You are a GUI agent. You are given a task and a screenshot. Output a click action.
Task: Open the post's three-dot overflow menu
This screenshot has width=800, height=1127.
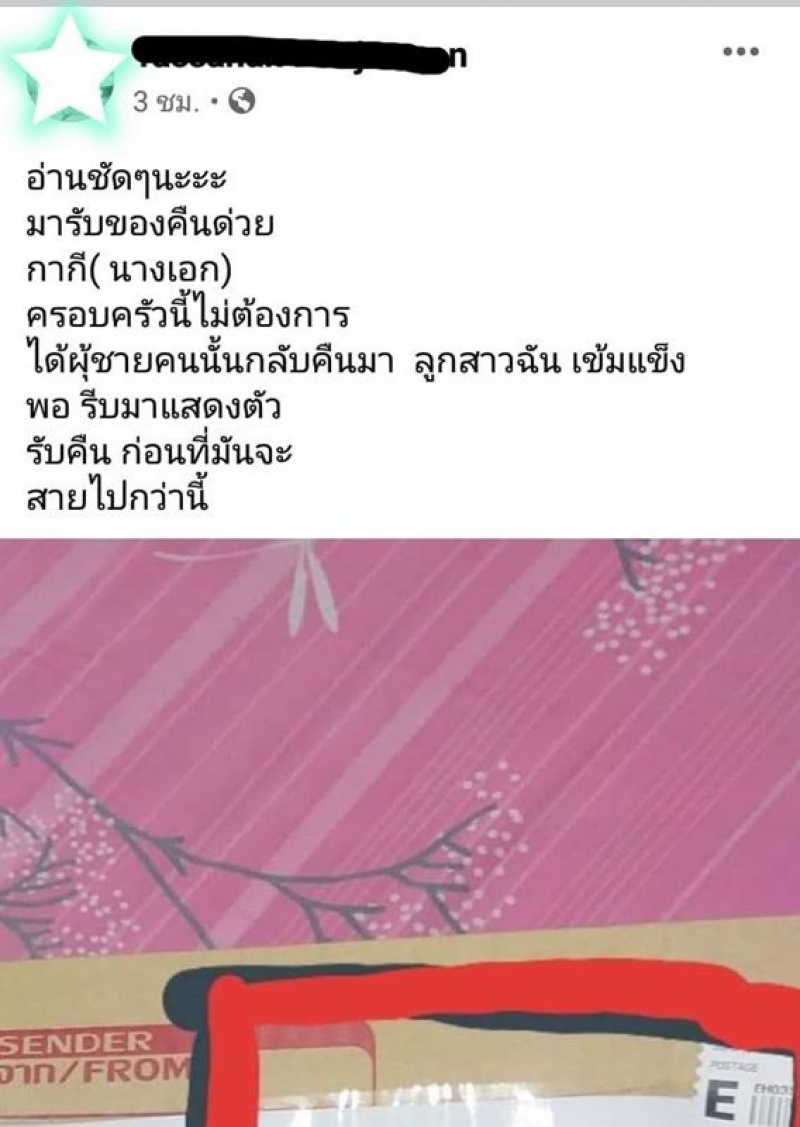[x=740, y=52]
